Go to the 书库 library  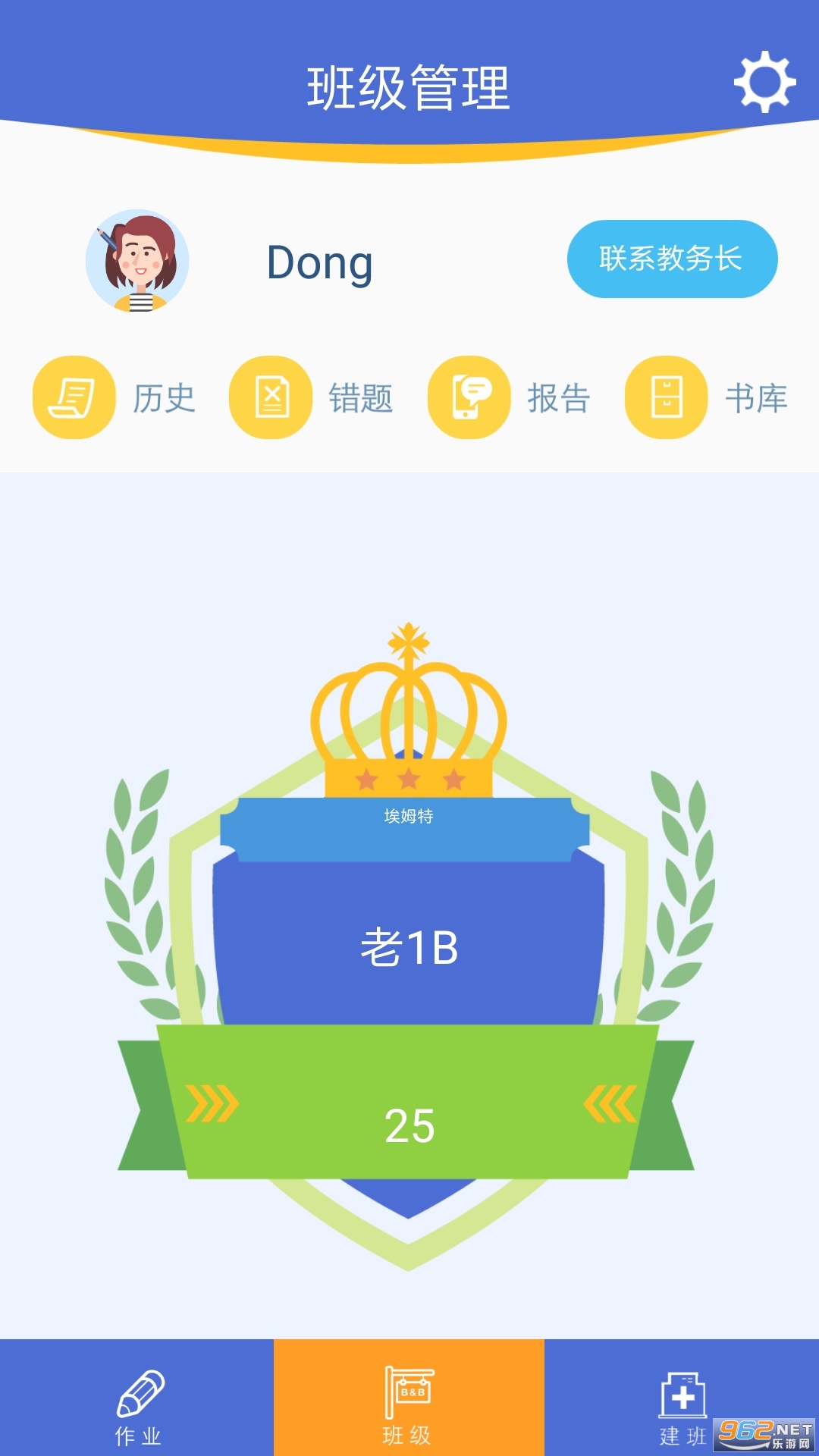coord(707,397)
